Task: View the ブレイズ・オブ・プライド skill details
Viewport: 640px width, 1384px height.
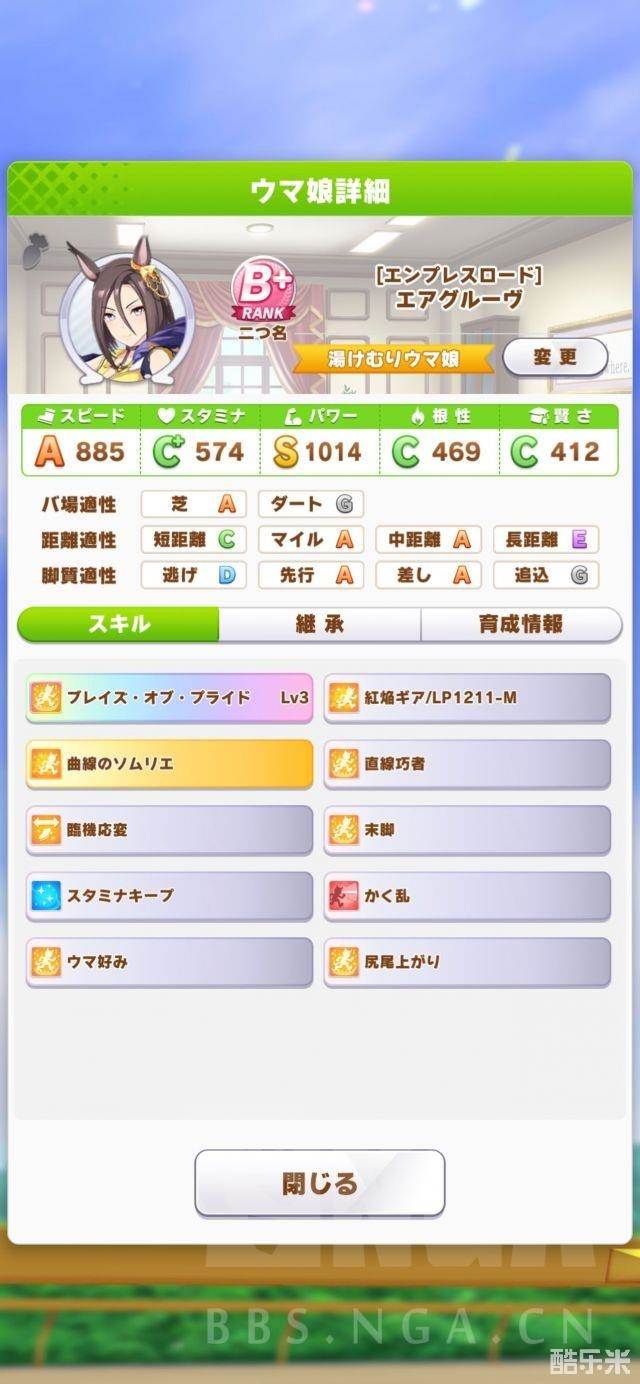Action: 169,697
